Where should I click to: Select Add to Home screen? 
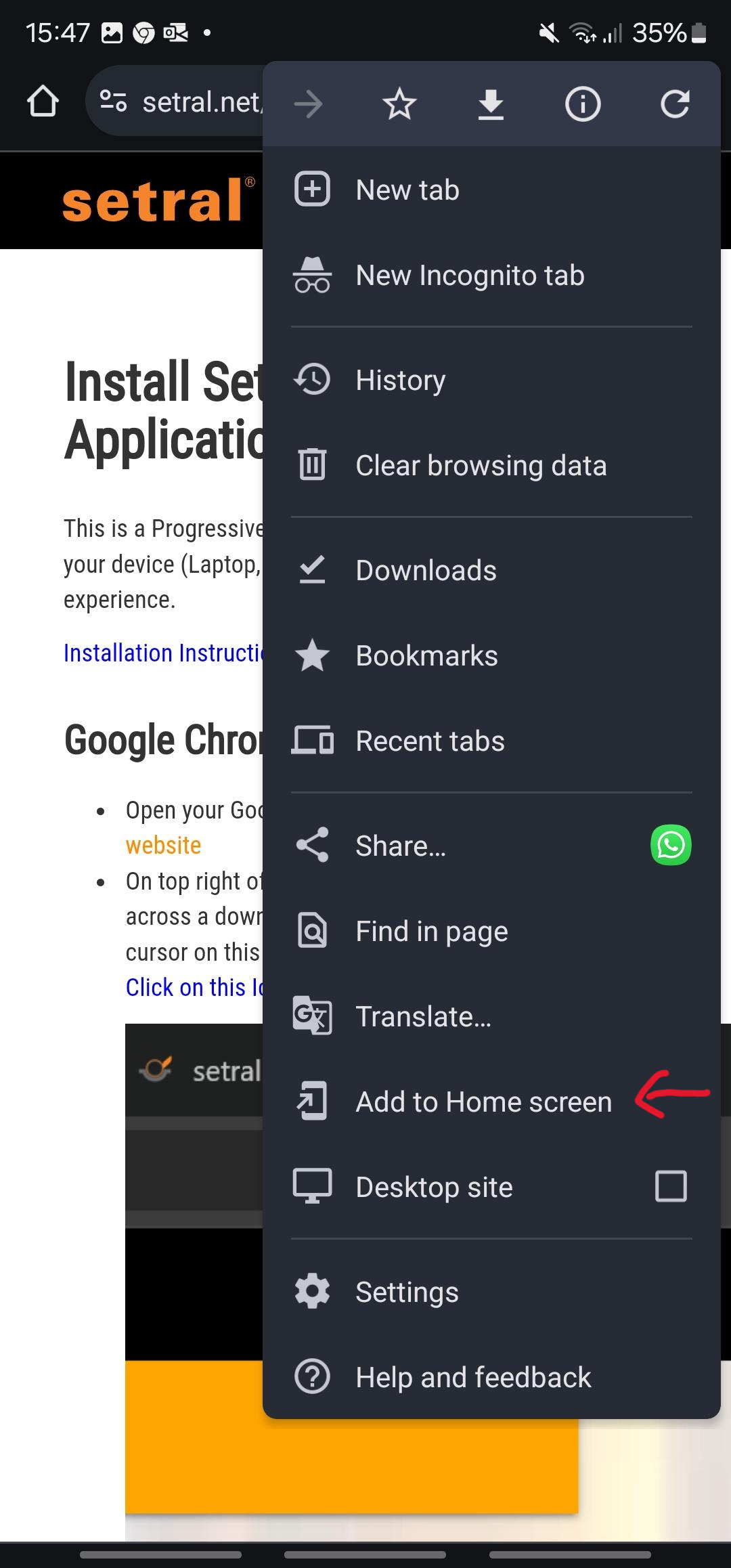coord(482,1102)
